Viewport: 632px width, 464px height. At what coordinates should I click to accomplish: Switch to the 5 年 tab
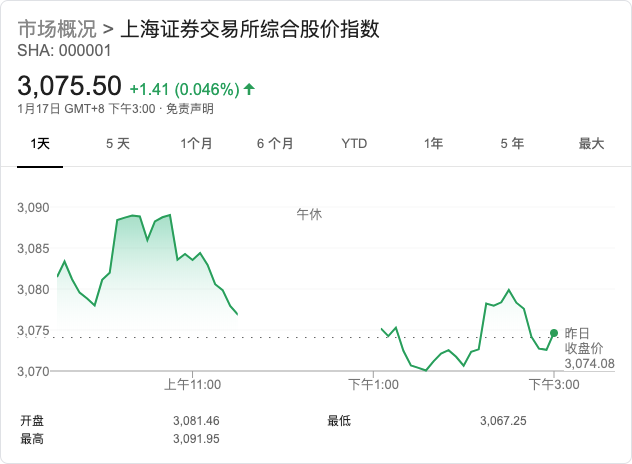tap(512, 144)
